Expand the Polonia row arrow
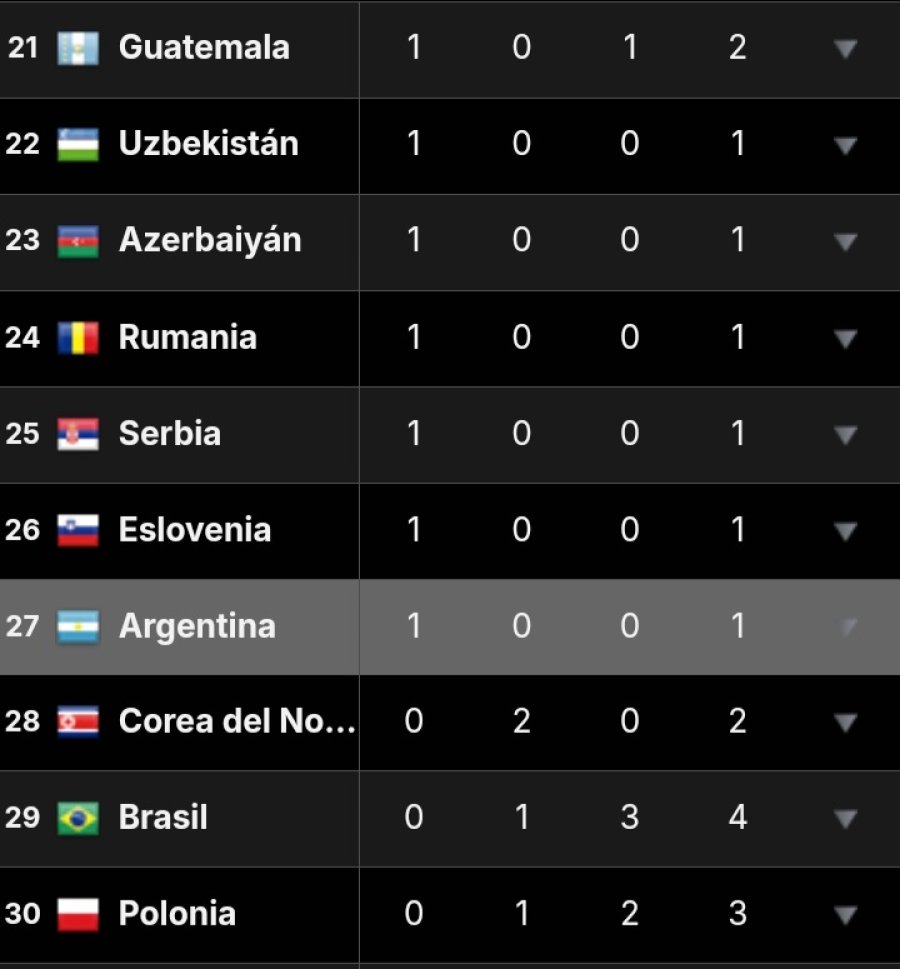 (845, 915)
